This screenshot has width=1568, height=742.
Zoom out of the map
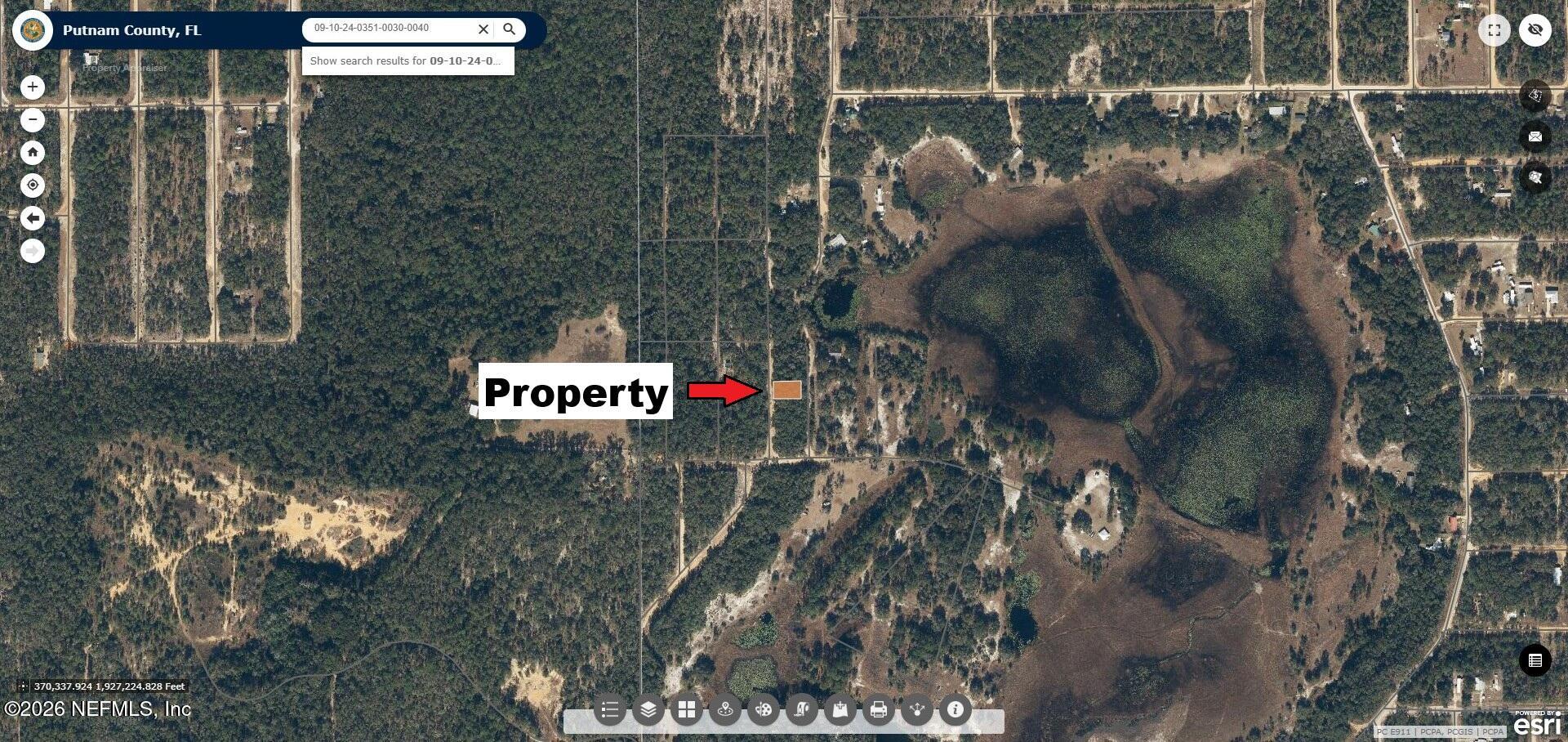[33, 120]
